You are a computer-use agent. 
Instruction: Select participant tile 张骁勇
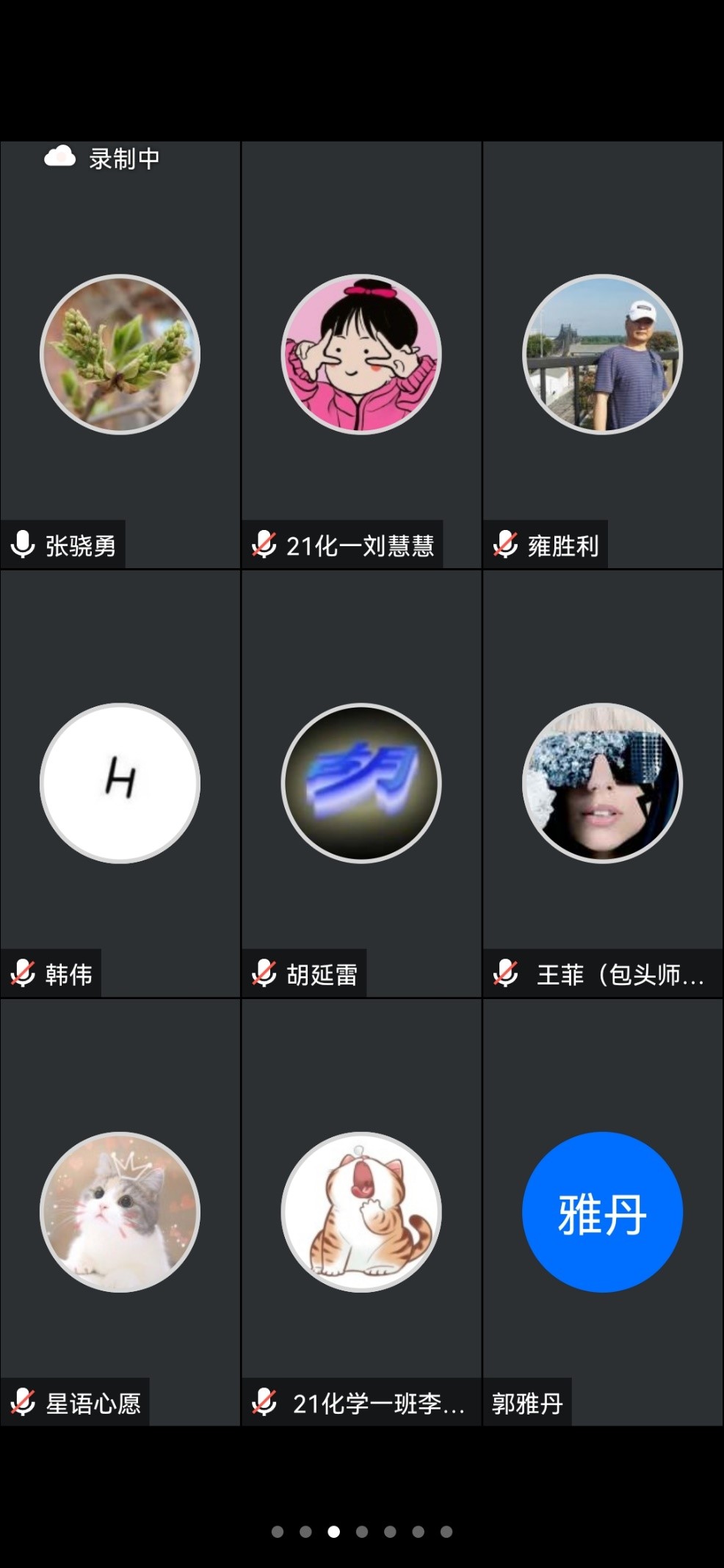click(x=120, y=355)
